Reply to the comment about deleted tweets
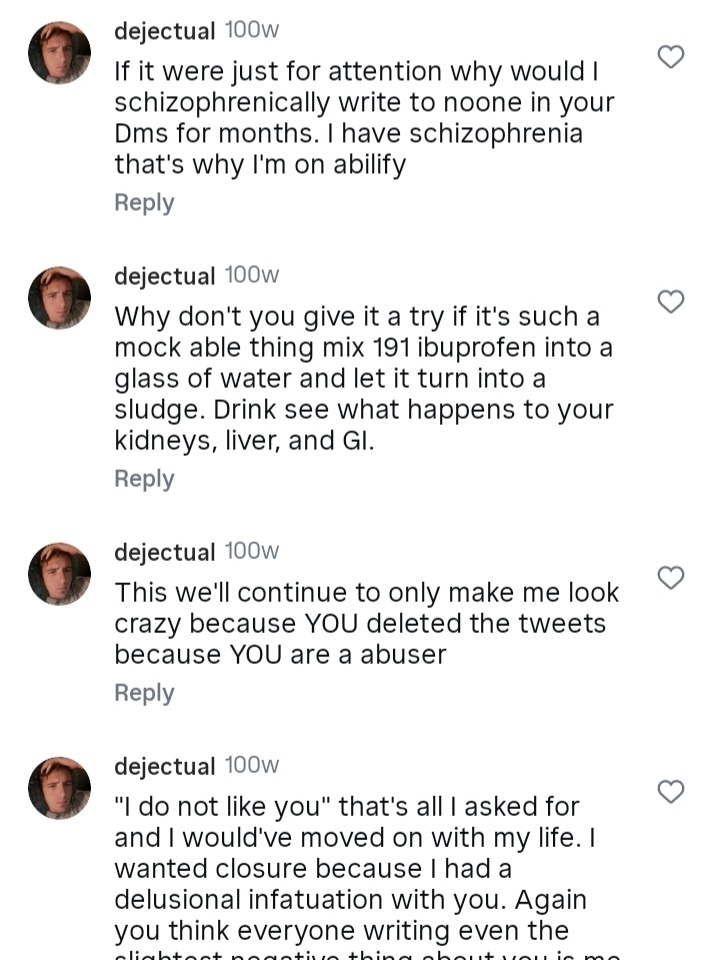The width and height of the screenshot is (720, 960). 144,693
